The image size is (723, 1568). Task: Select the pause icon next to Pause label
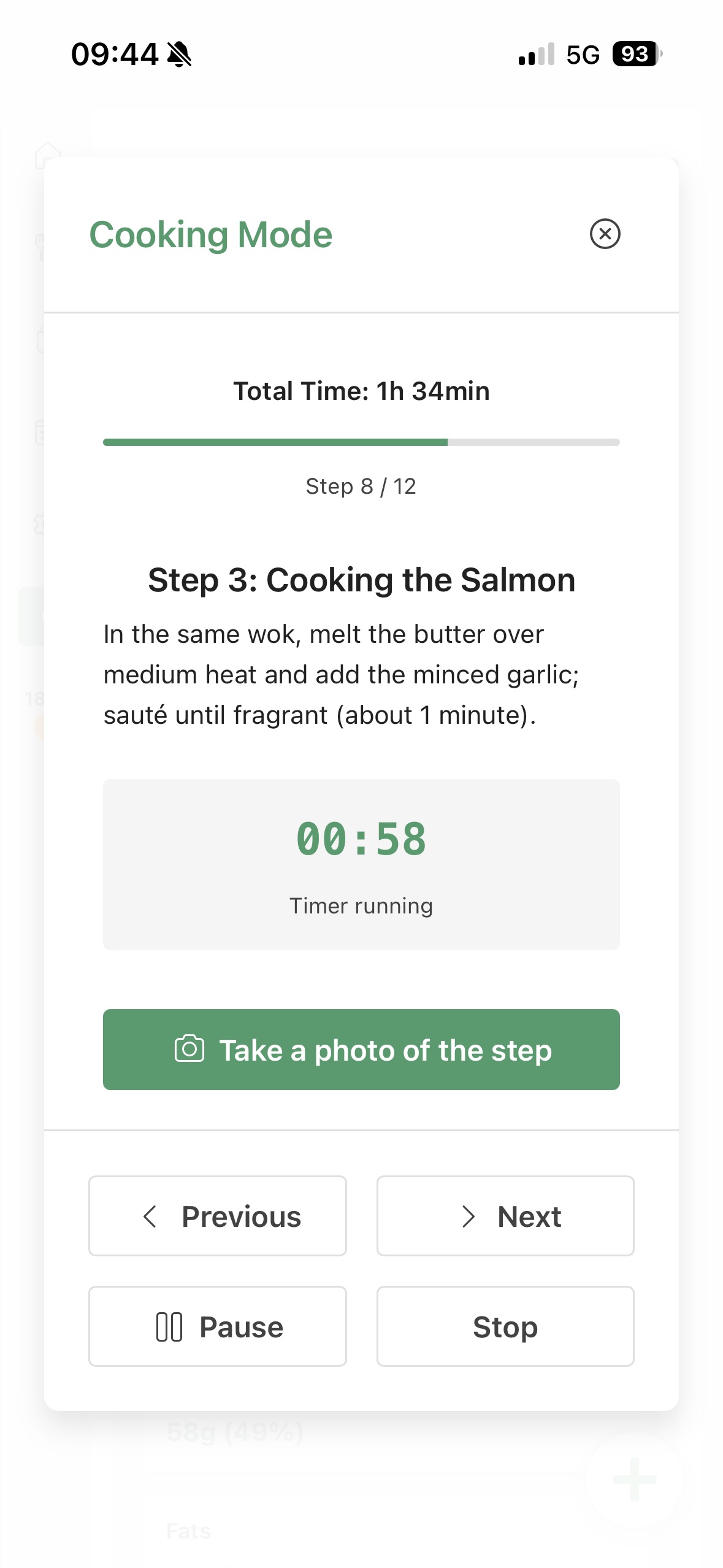click(x=170, y=1326)
